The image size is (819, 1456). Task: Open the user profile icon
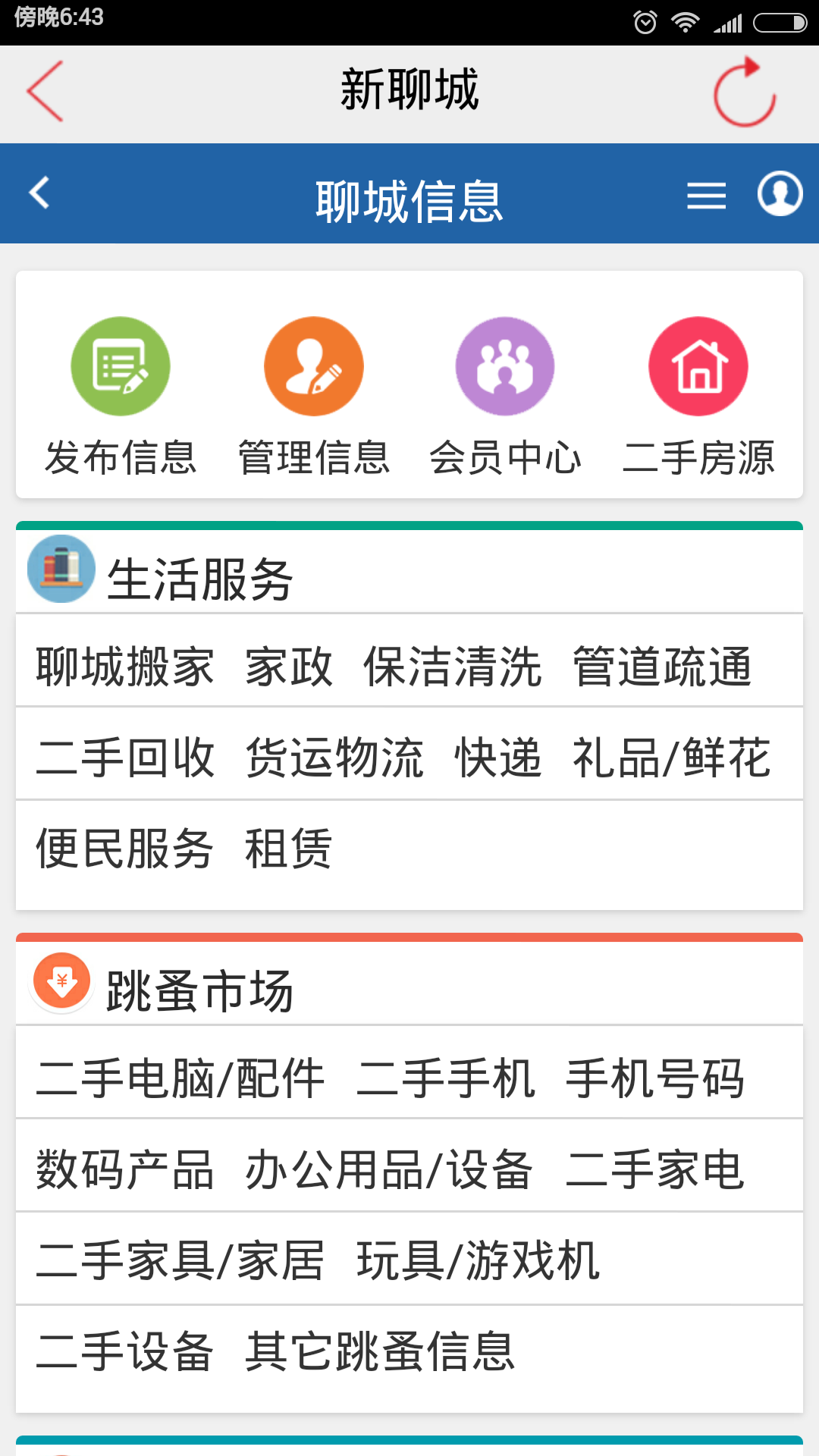click(x=780, y=193)
